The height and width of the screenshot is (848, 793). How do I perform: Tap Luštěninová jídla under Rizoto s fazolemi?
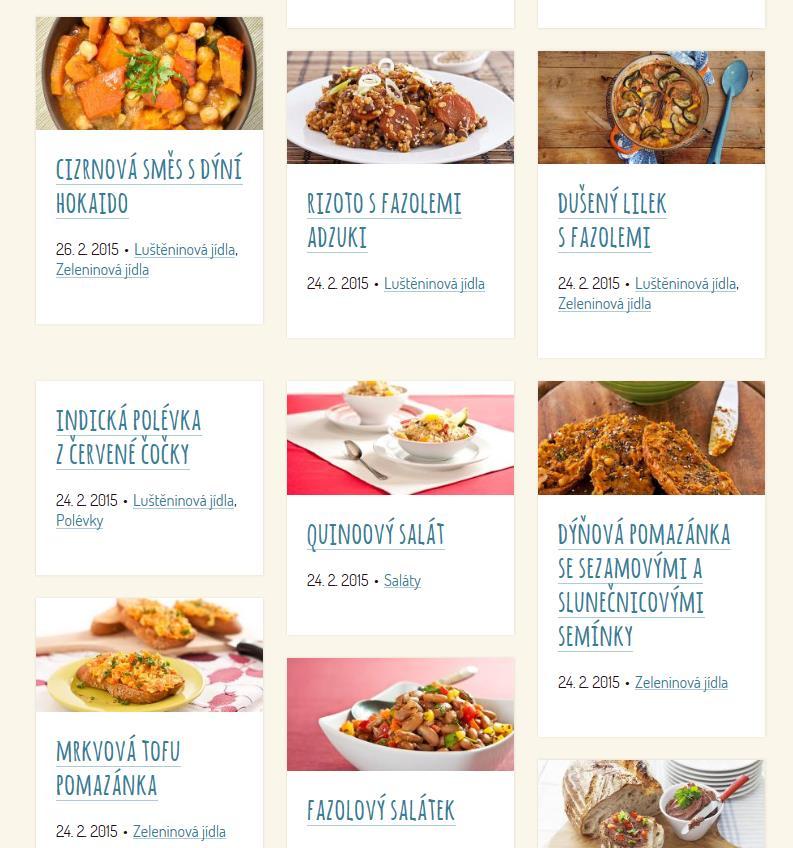[435, 284]
